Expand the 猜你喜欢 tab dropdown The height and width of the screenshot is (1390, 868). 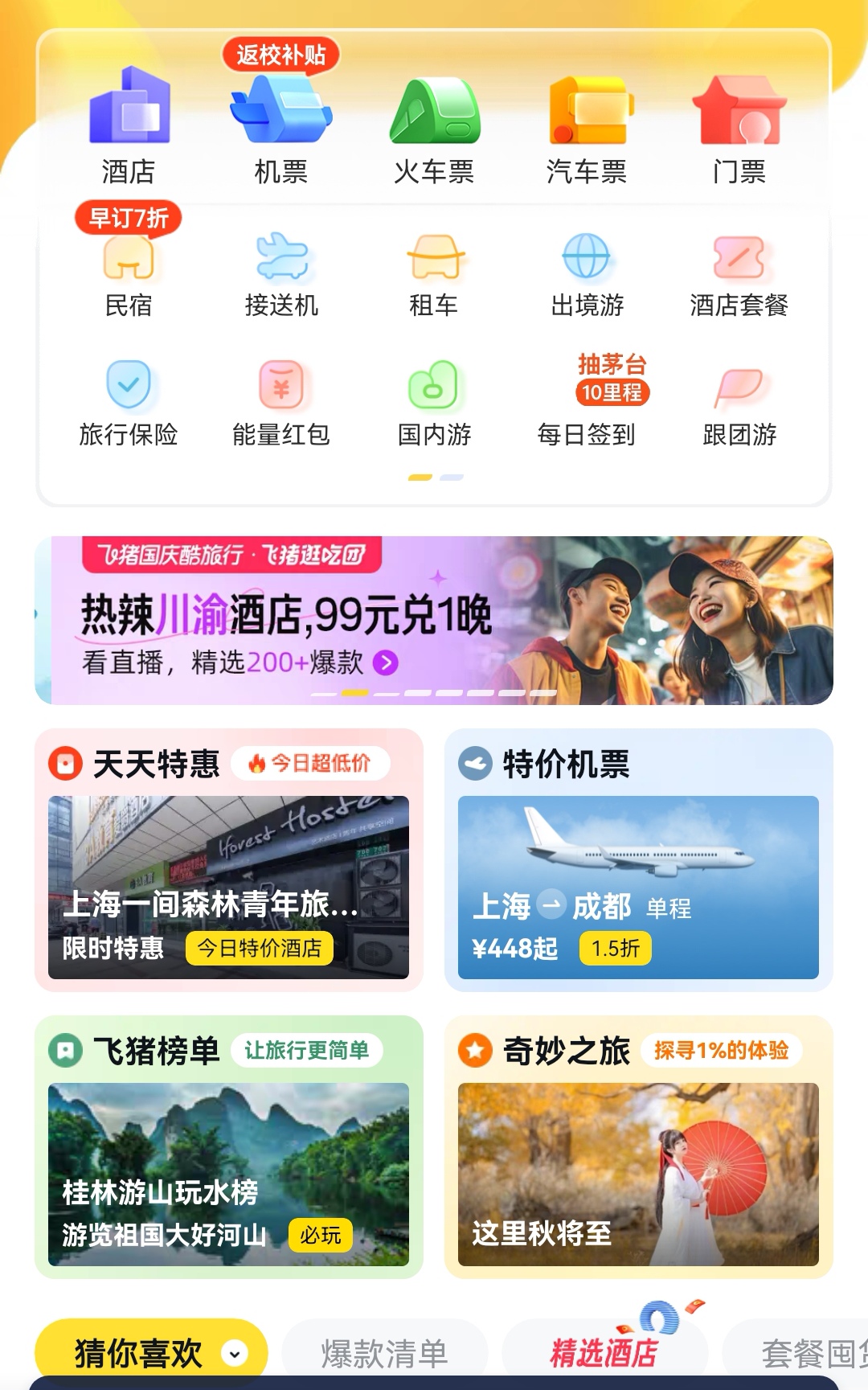(234, 1354)
